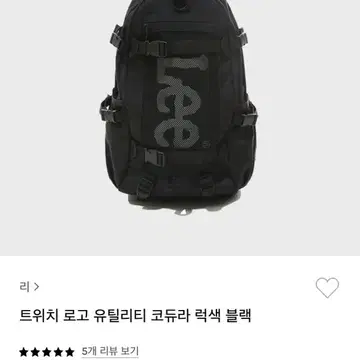View the 5개 리뷰 보기 reviews link
This screenshot has height=360, width=360.
(110, 351)
